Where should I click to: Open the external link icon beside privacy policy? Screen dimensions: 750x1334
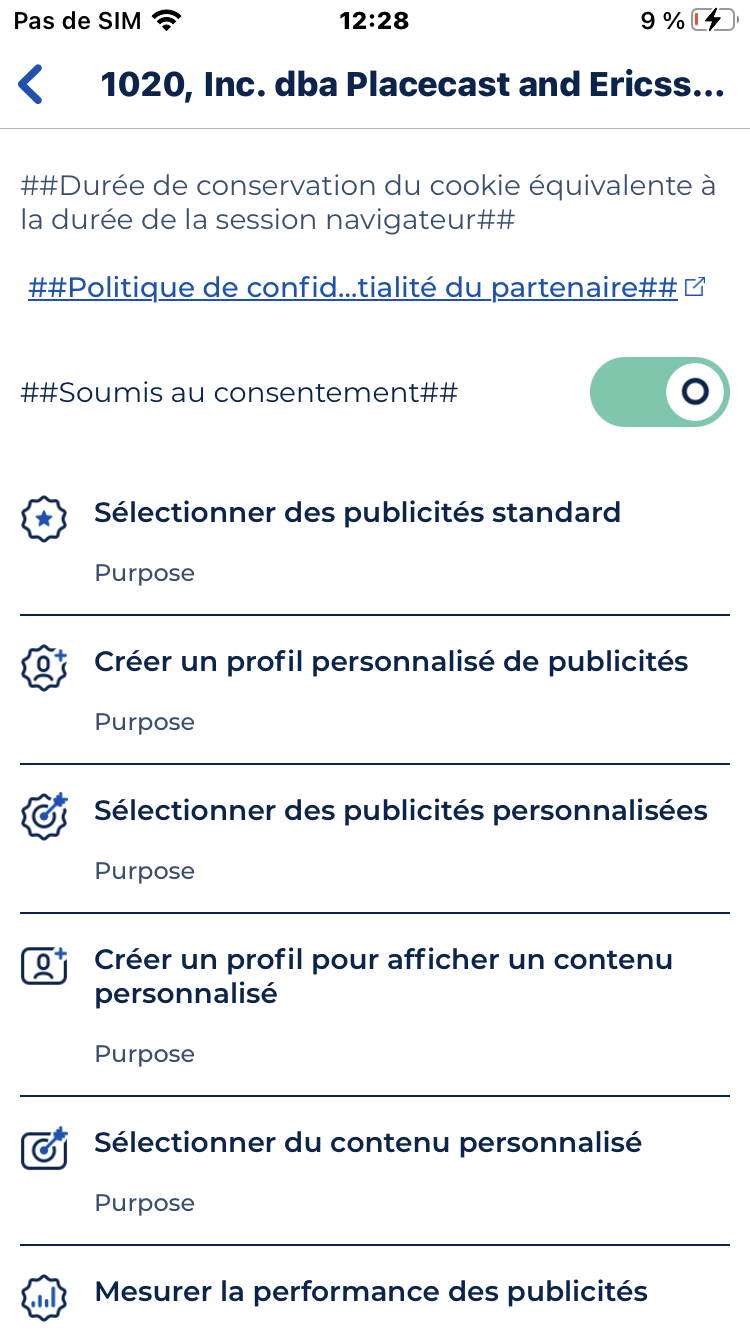[696, 285]
